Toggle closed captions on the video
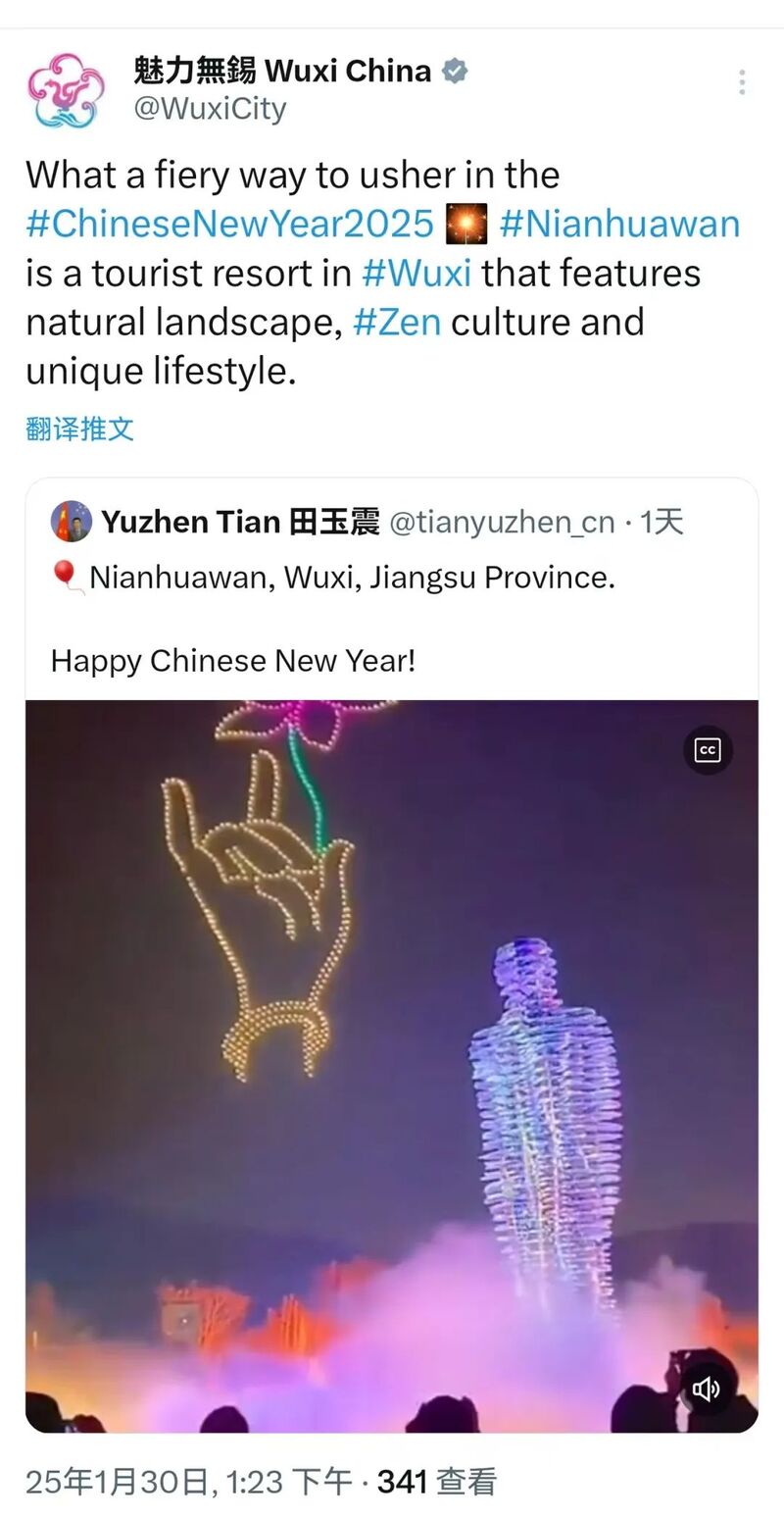Image resolution: width=784 pixels, height=1517 pixels. click(708, 750)
